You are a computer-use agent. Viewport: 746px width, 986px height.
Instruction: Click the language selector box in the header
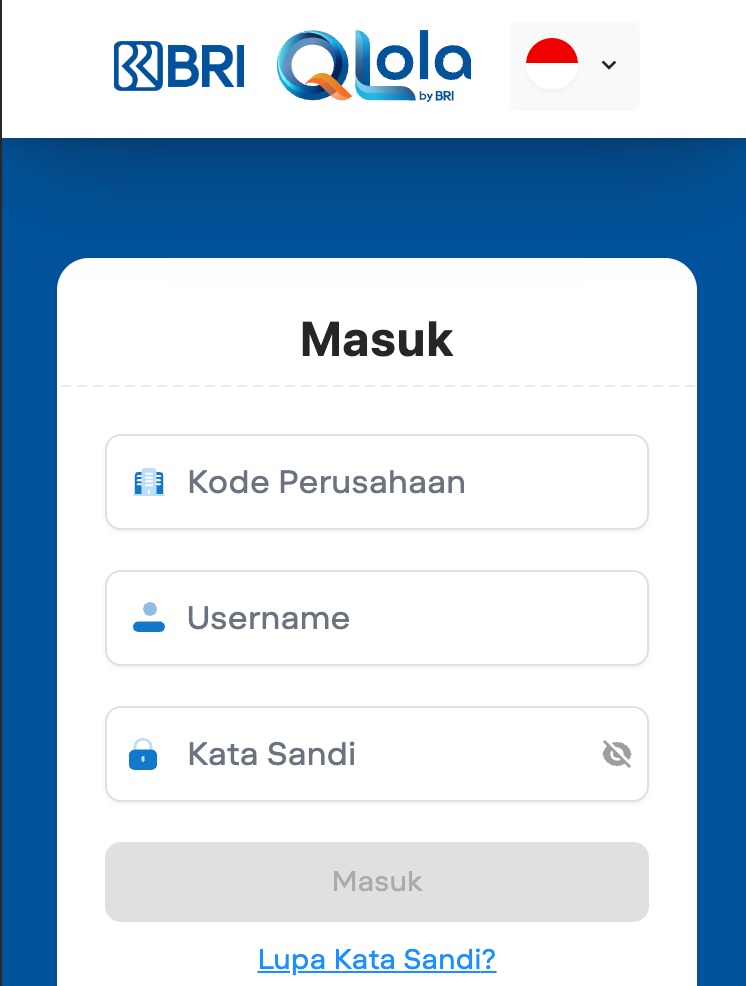pos(574,66)
